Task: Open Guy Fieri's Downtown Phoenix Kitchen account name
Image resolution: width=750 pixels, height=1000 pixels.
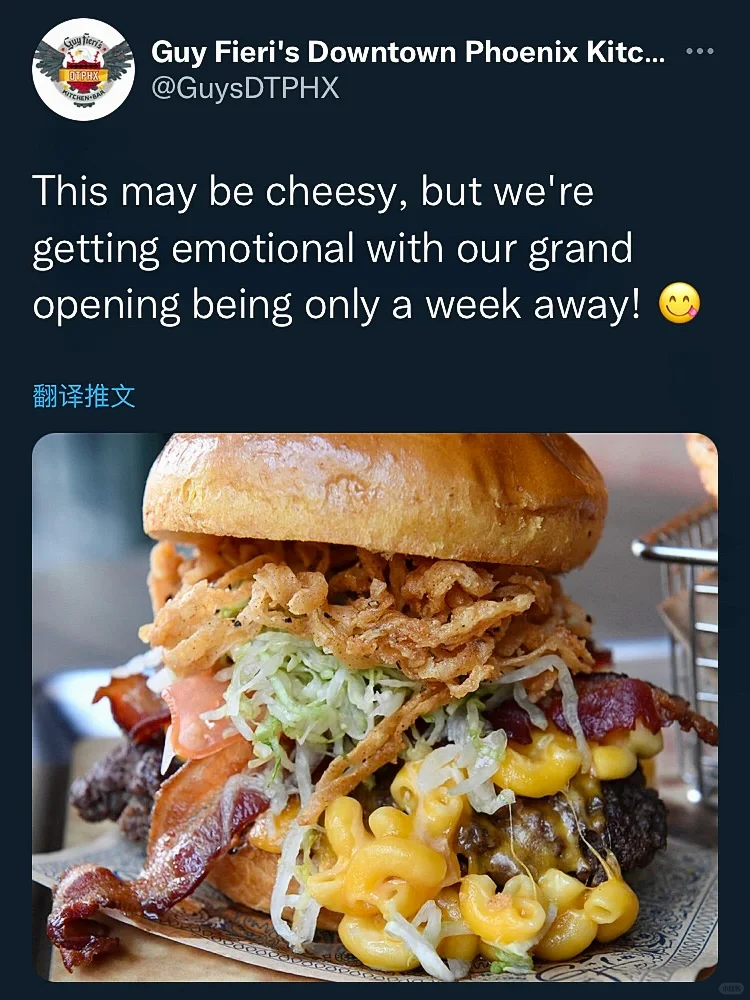Action: [407, 52]
